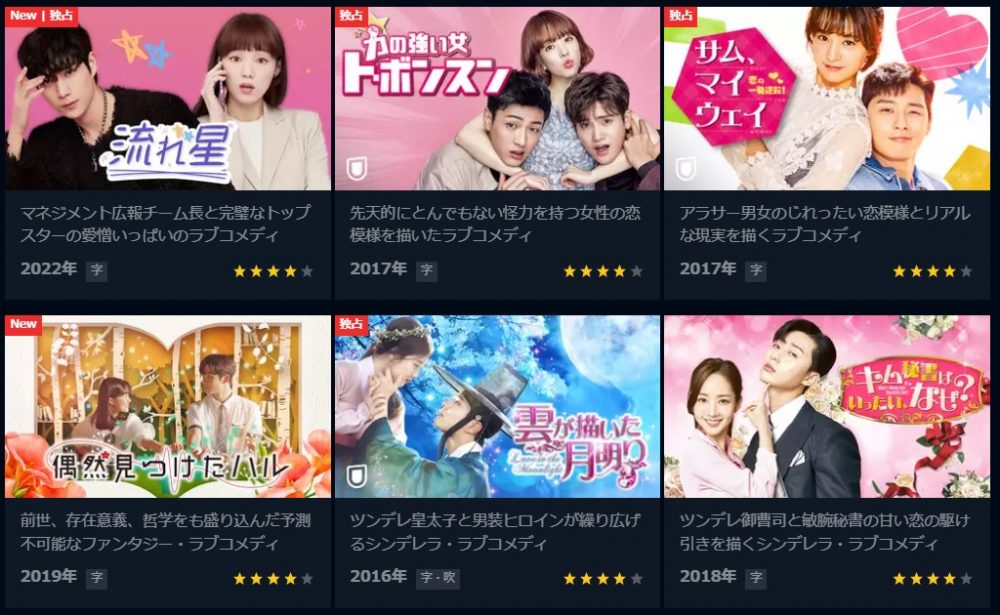Open the 雲が描いた月明り drama card

click(x=497, y=407)
